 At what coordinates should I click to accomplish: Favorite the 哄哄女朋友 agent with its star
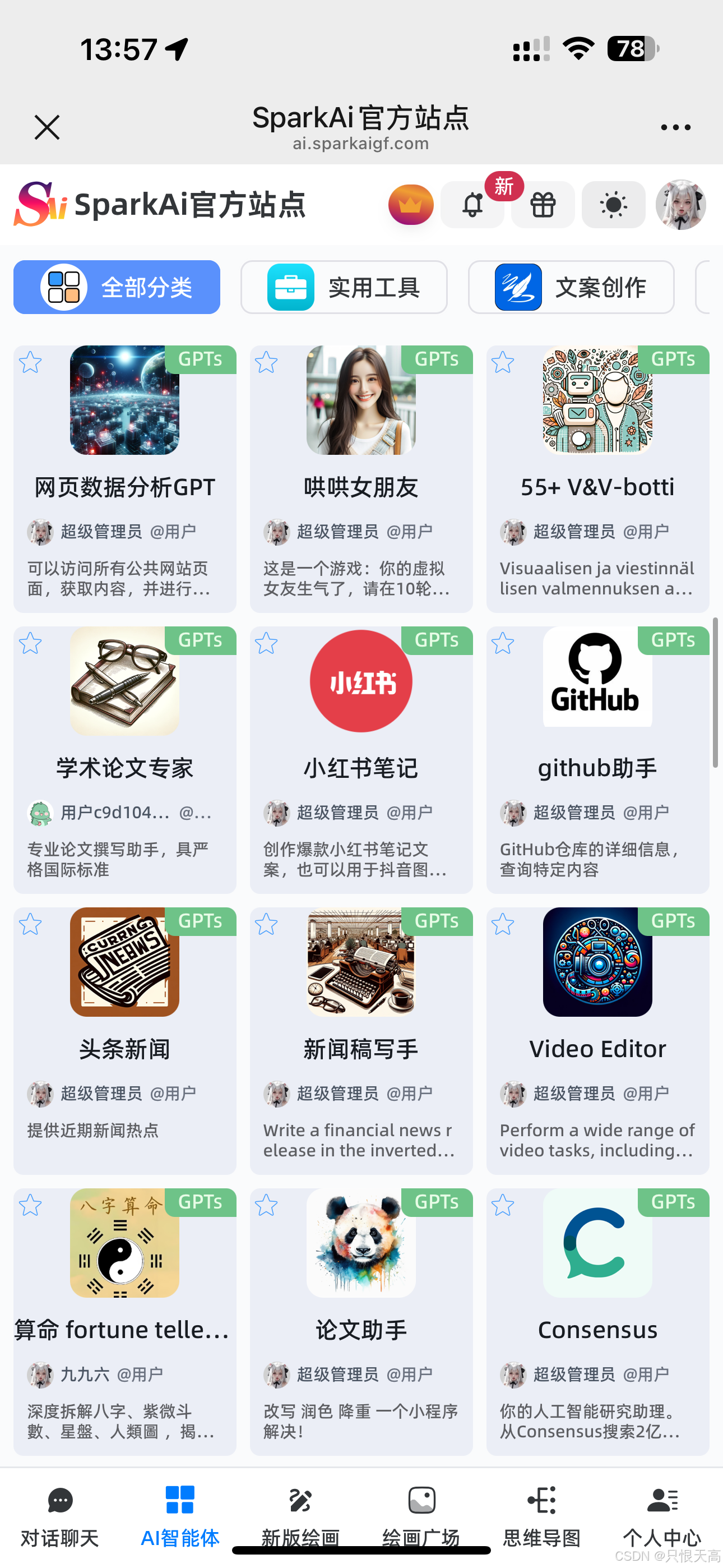pos(266,363)
